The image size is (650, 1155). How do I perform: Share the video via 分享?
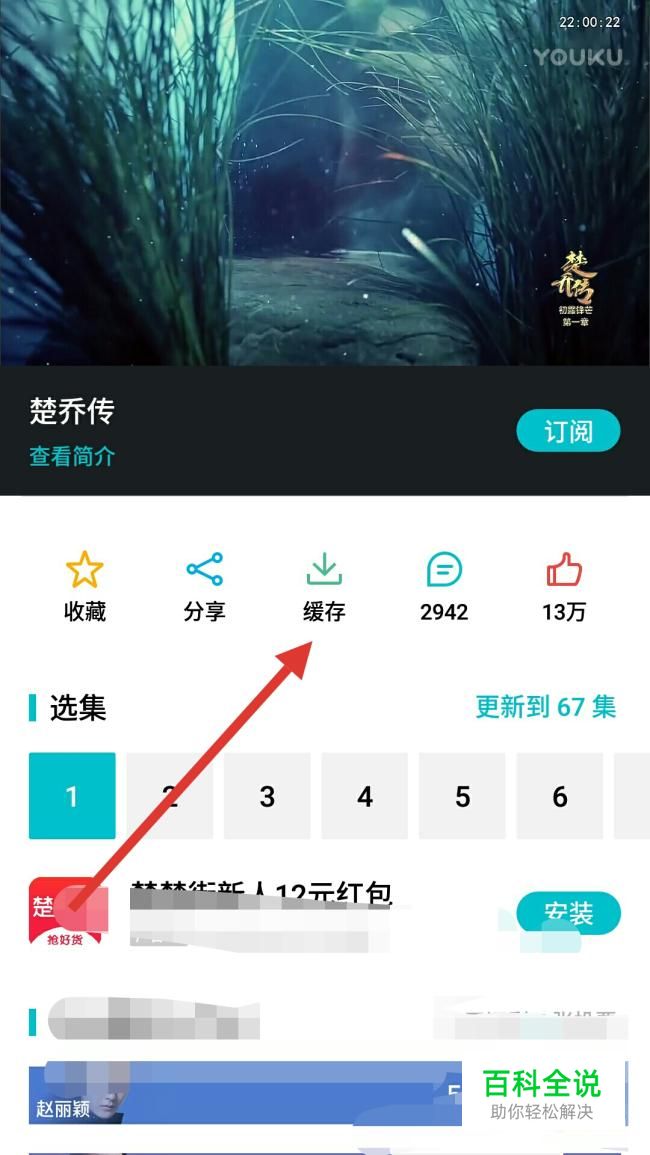click(204, 587)
